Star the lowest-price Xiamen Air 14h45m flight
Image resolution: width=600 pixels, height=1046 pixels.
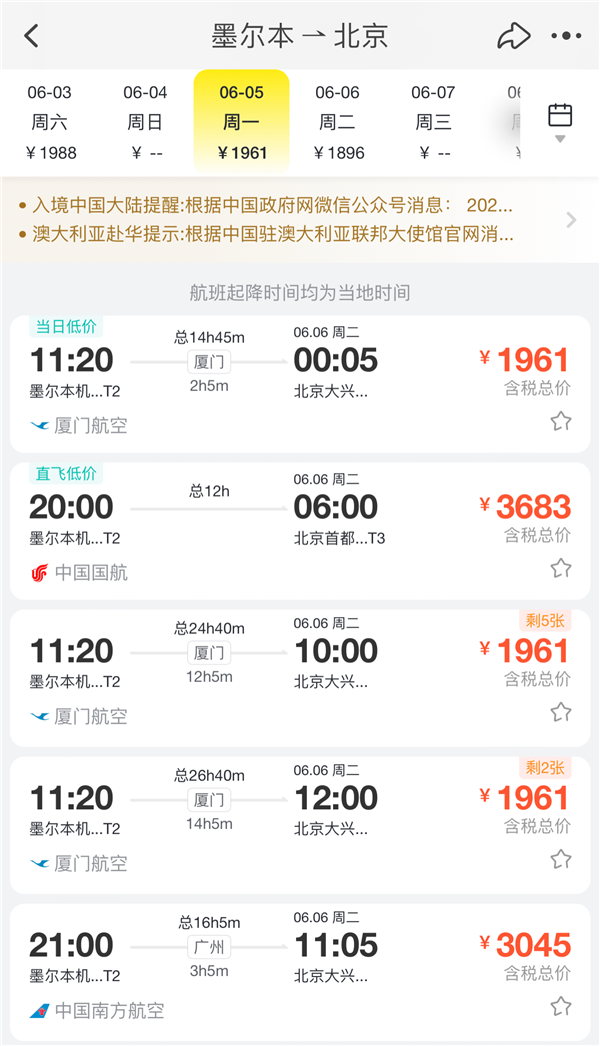click(x=561, y=421)
